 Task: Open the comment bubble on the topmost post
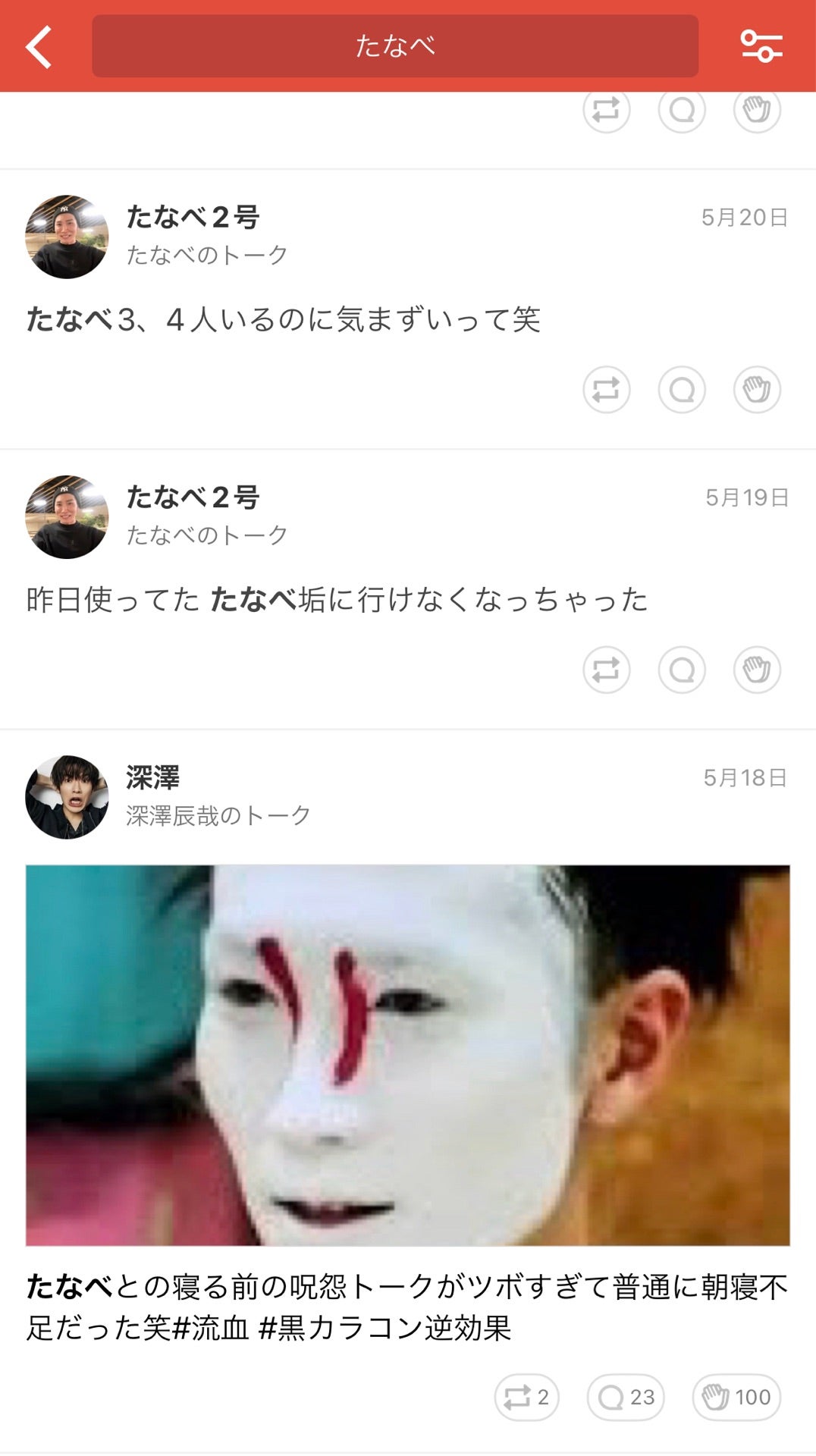coord(681,109)
